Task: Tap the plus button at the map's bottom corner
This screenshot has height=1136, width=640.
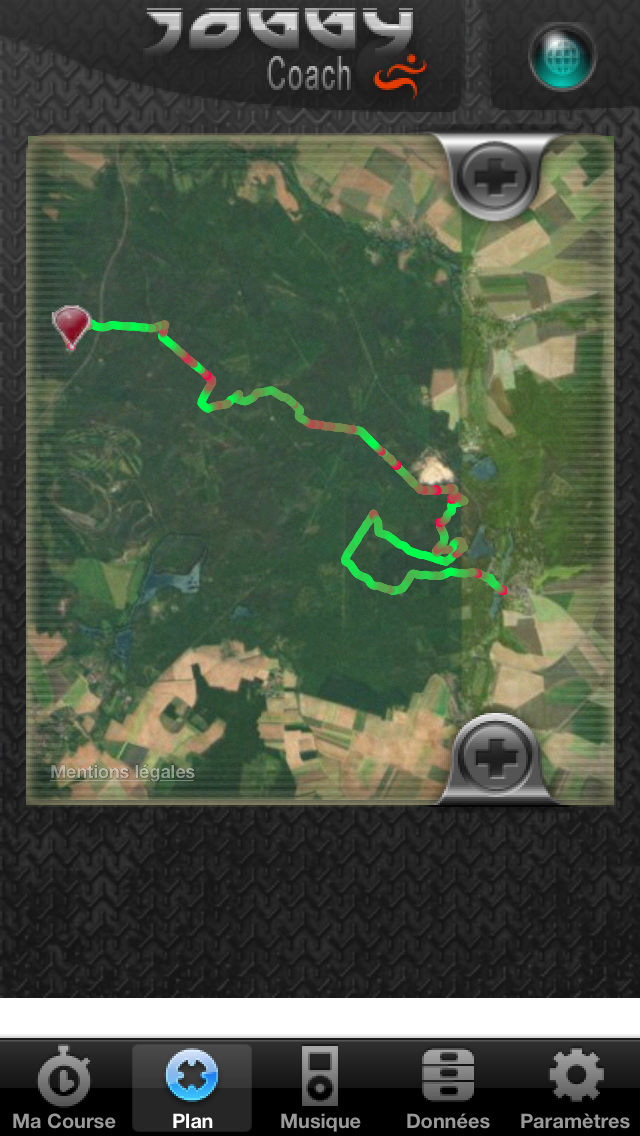Action: point(497,758)
